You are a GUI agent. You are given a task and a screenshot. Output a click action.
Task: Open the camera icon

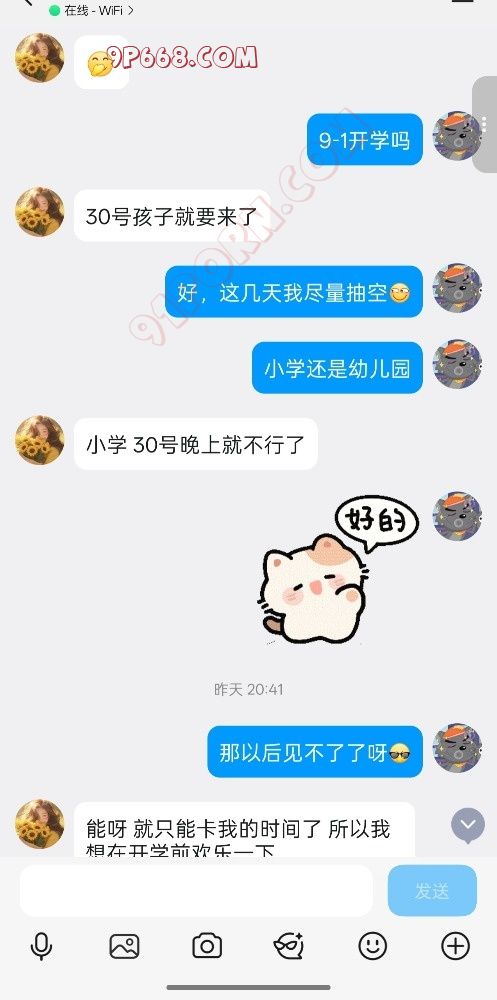[207, 946]
